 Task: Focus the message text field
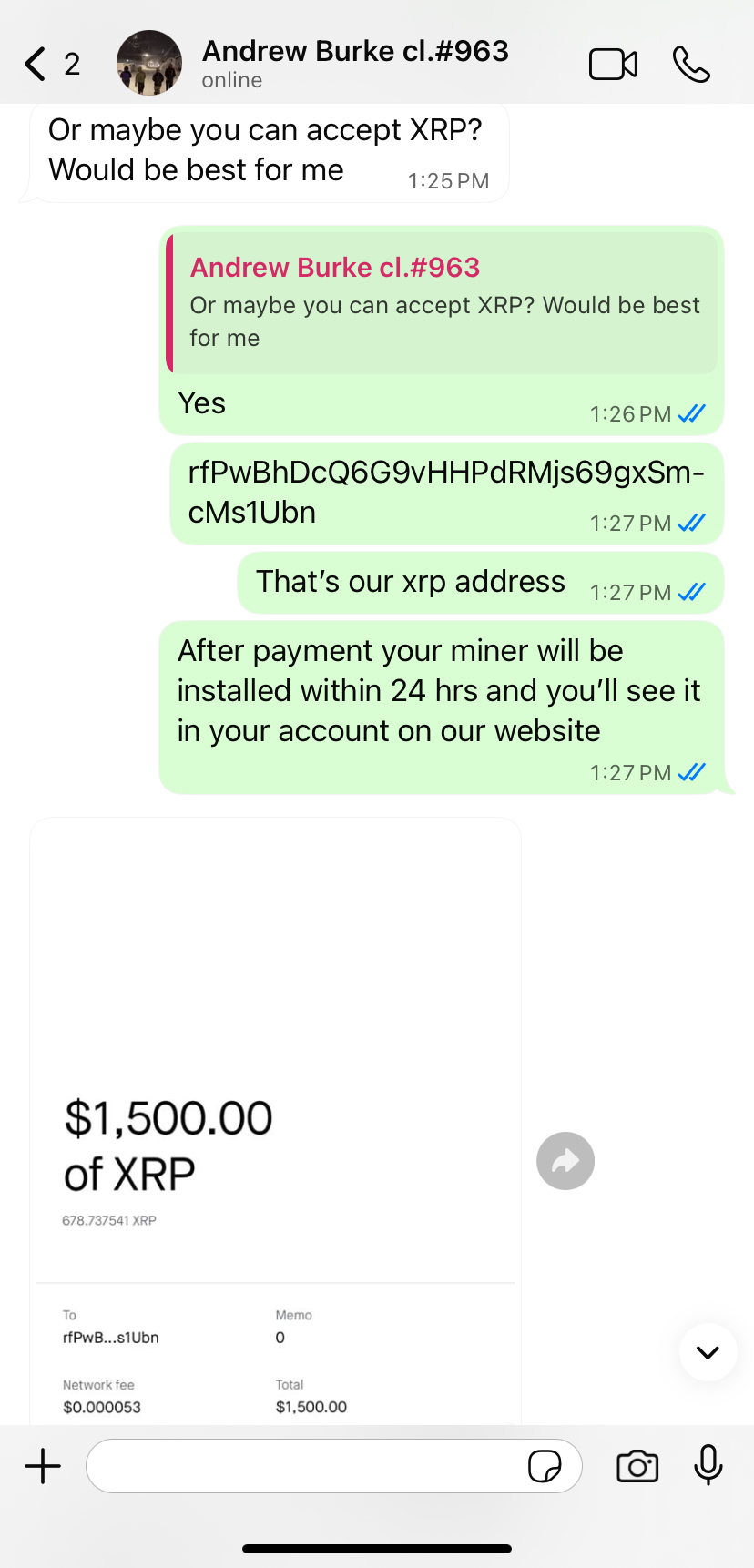tap(301, 1466)
